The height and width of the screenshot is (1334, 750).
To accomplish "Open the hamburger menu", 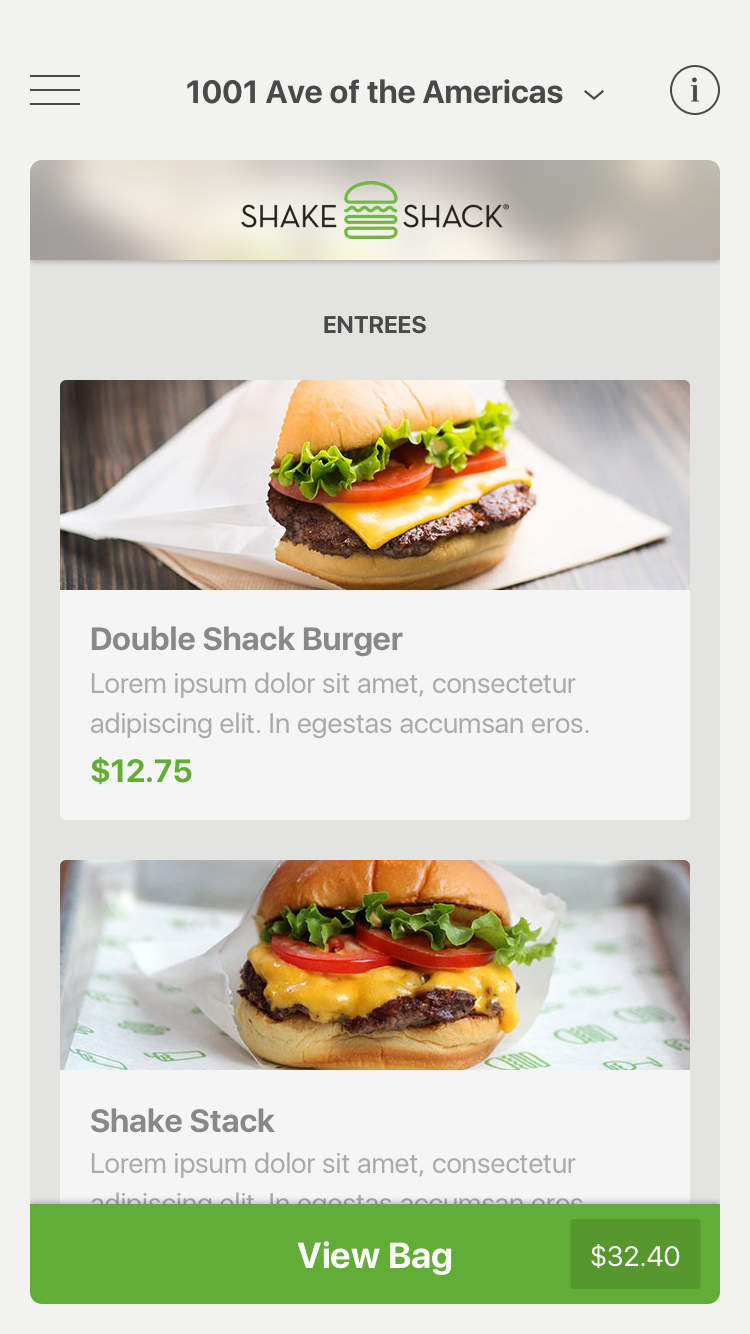I will [x=55, y=91].
